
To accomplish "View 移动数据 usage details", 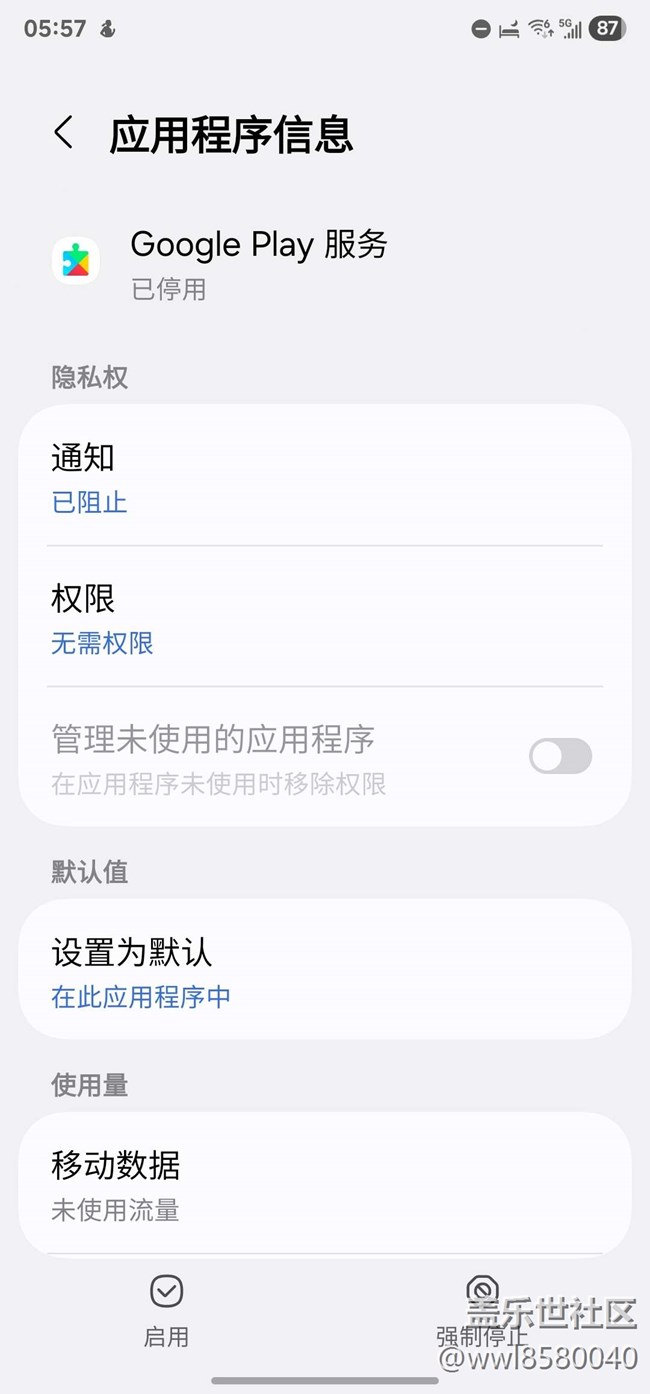I will click(324, 1183).
